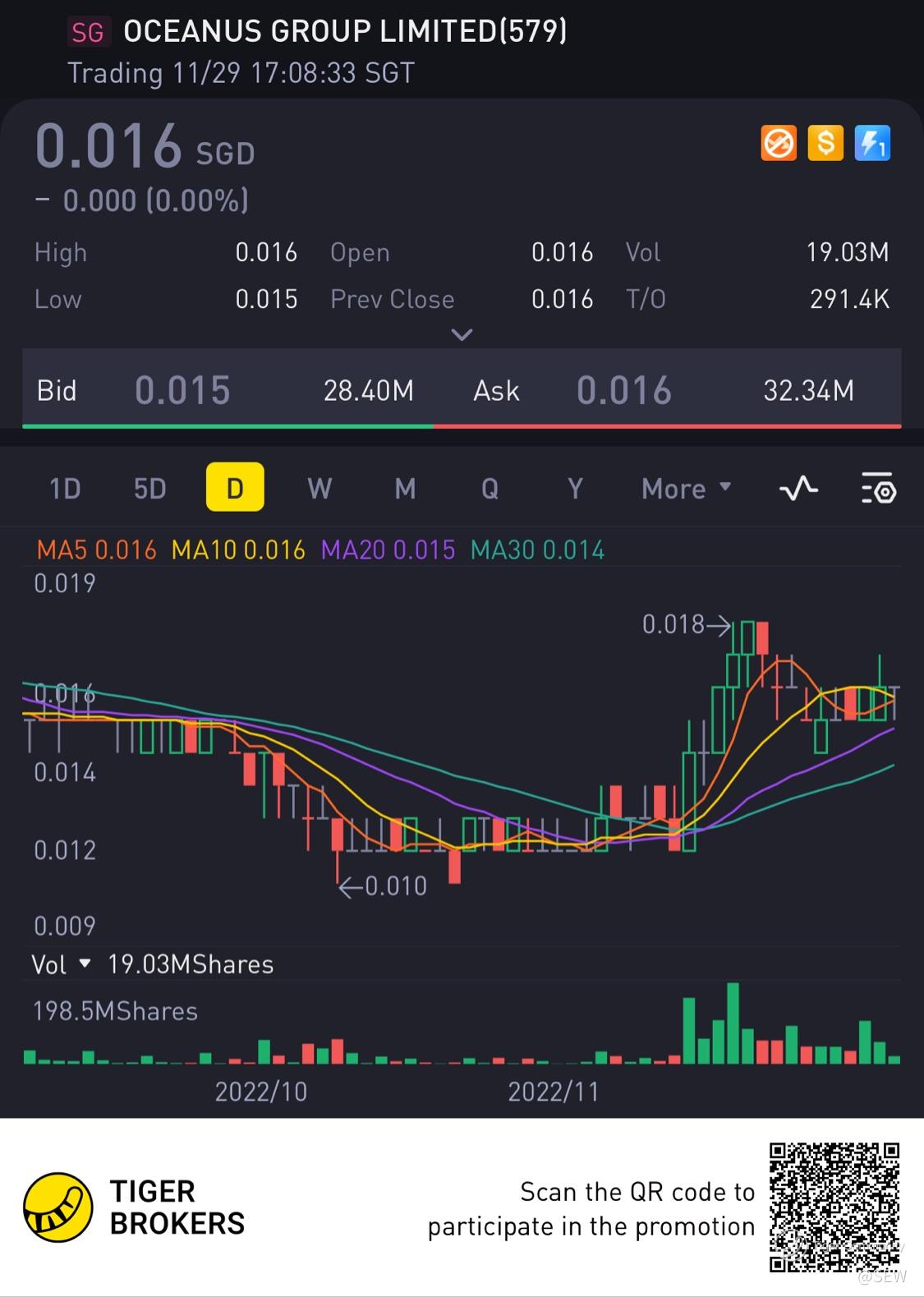Open the bid and ask order book
Screen dimensions: 924x1297
[462, 390]
